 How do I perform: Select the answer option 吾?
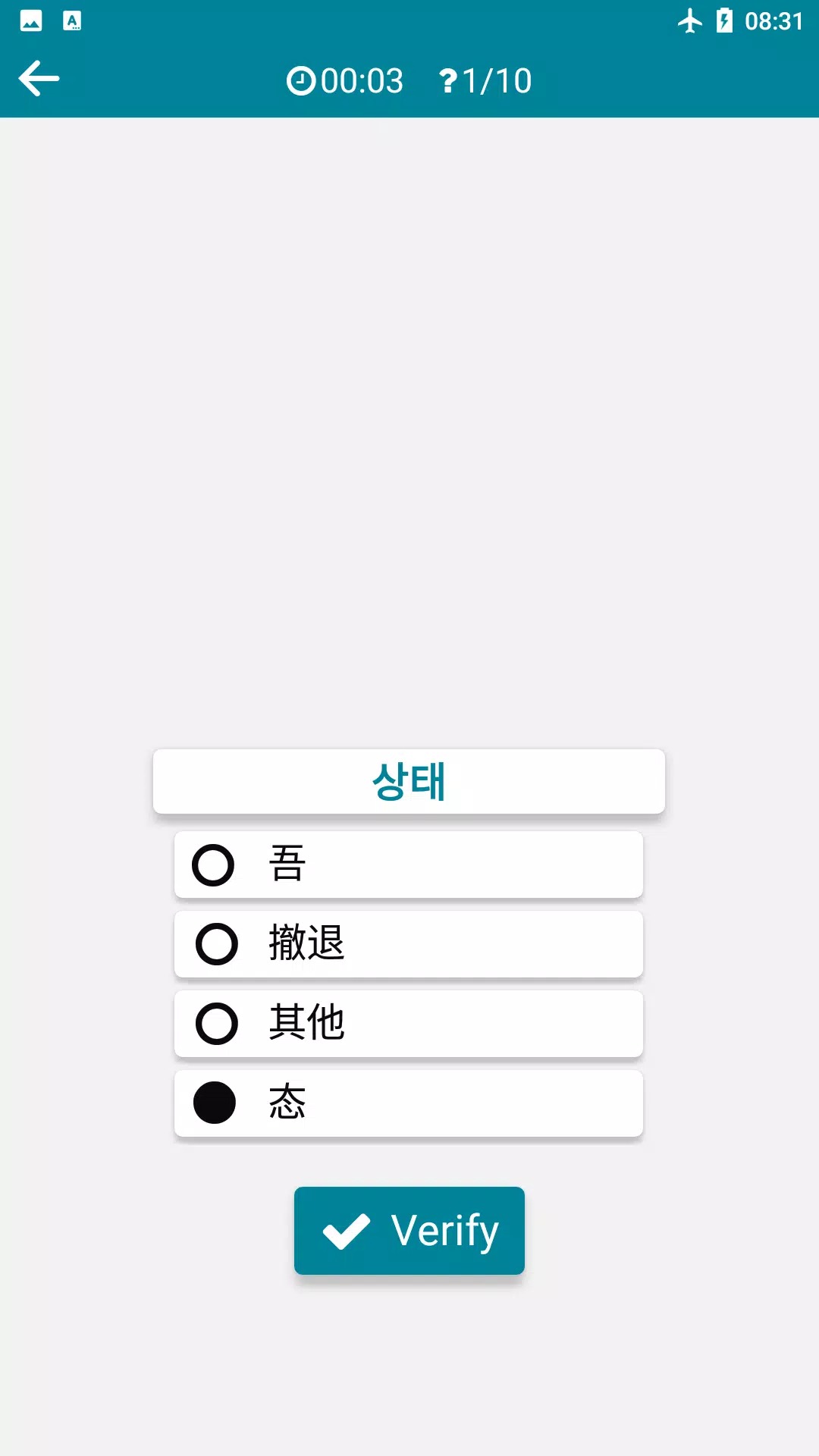click(408, 864)
